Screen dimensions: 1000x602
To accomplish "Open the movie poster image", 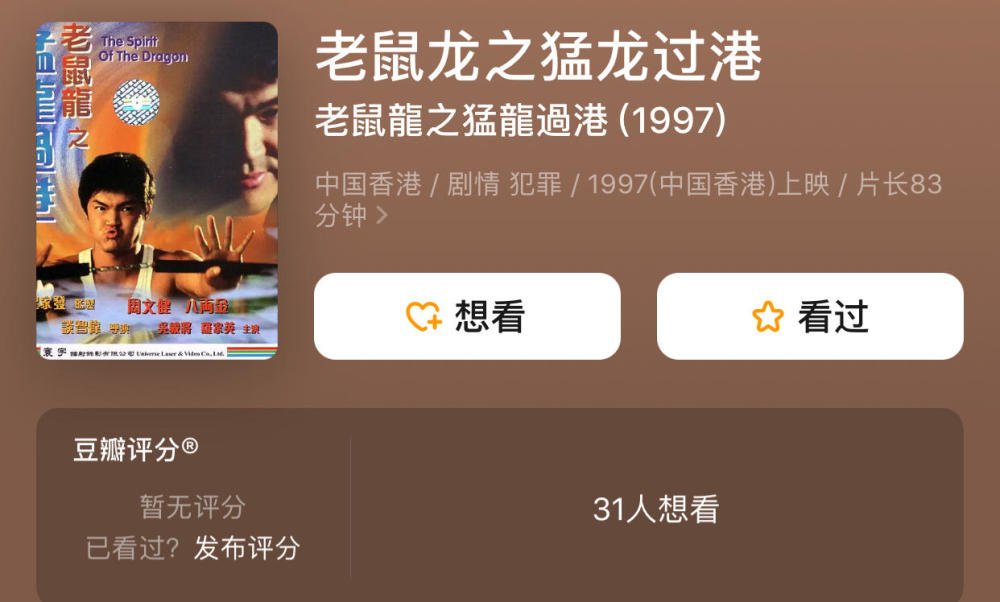I will click(x=157, y=190).
